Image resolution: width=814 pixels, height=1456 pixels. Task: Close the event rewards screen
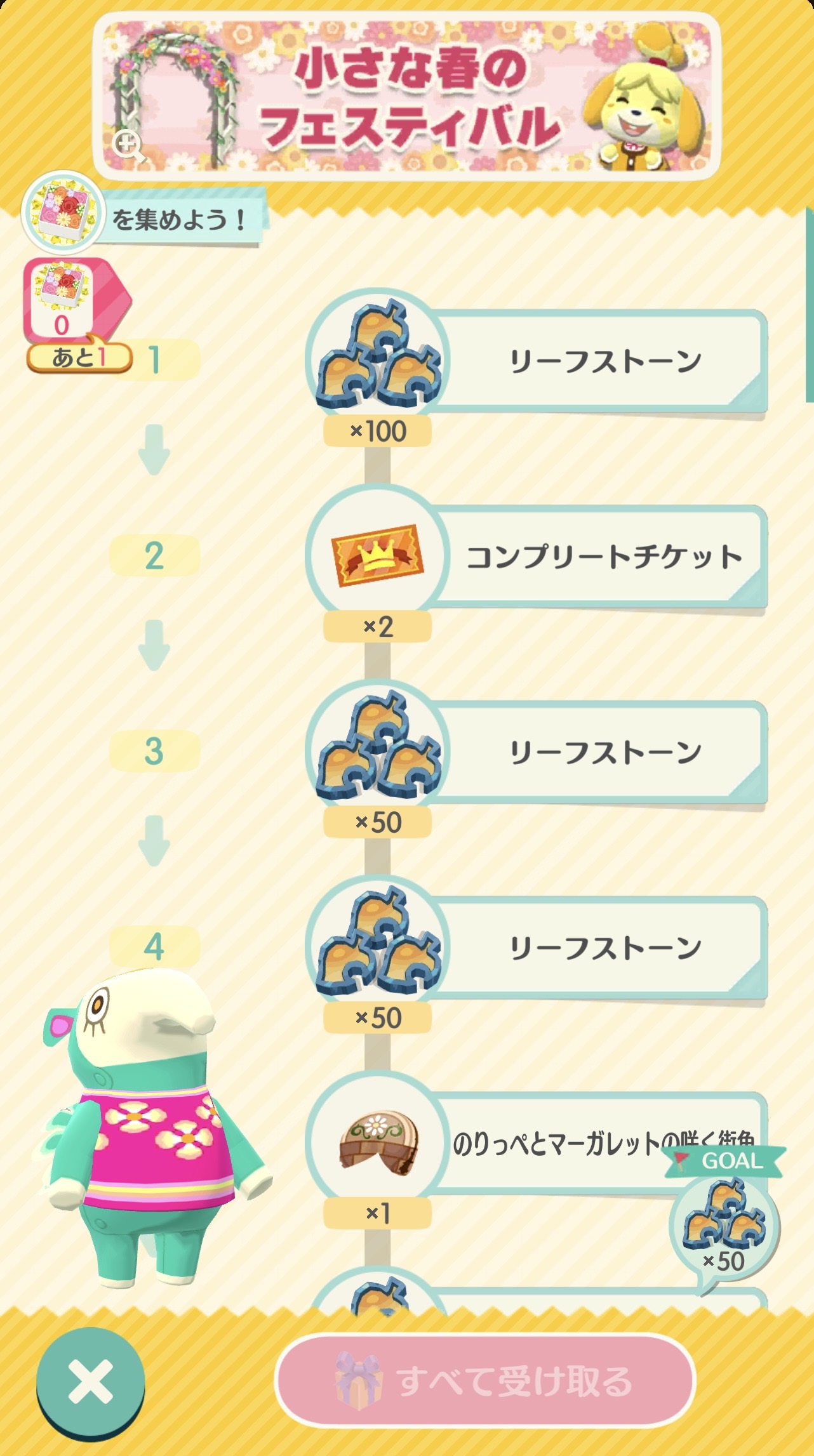[90, 1381]
